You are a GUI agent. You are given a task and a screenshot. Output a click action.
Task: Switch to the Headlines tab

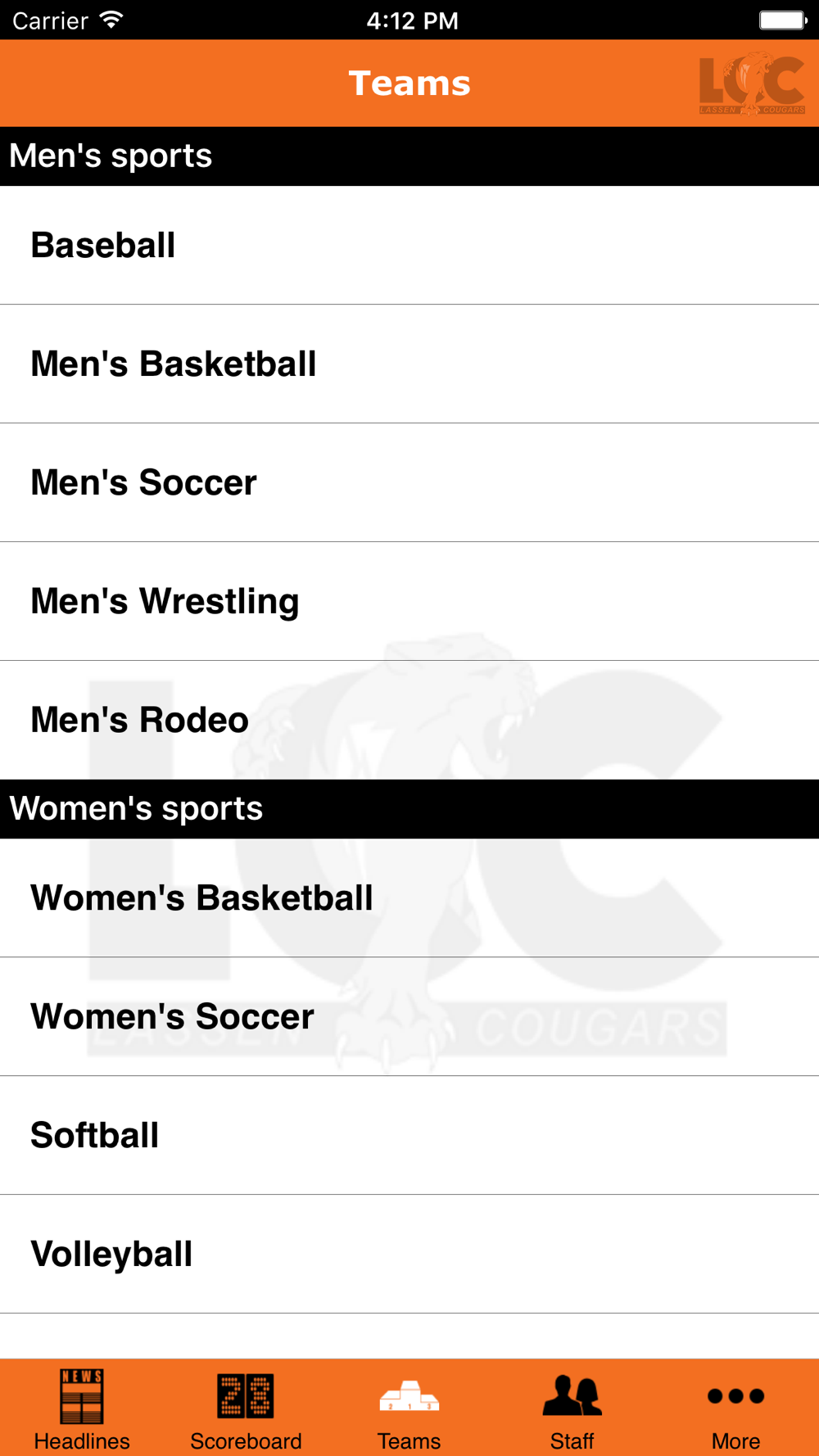(82, 1409)
